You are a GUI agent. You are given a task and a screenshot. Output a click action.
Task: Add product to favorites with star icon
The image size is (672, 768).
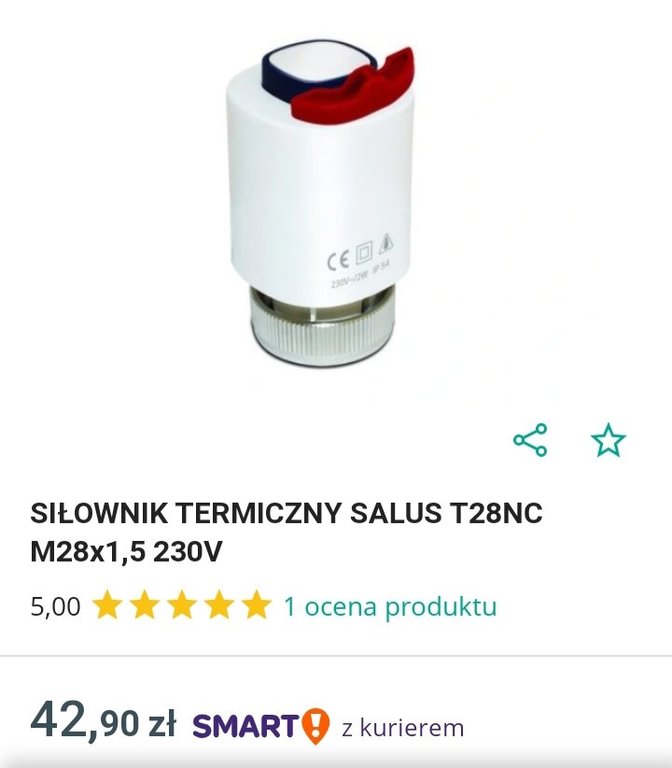click(x=608, y=440)
